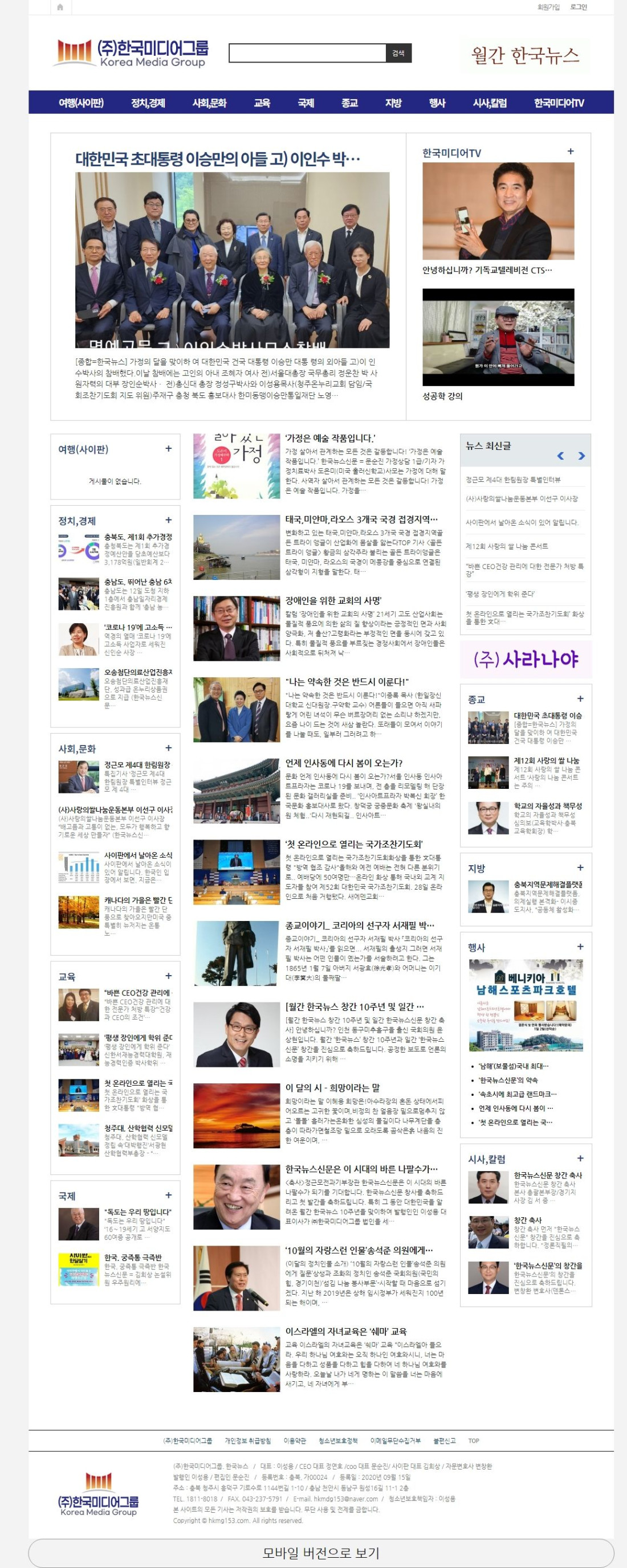Tap the home icon at top
The image size is (627, 1568).
click(60, 7)
